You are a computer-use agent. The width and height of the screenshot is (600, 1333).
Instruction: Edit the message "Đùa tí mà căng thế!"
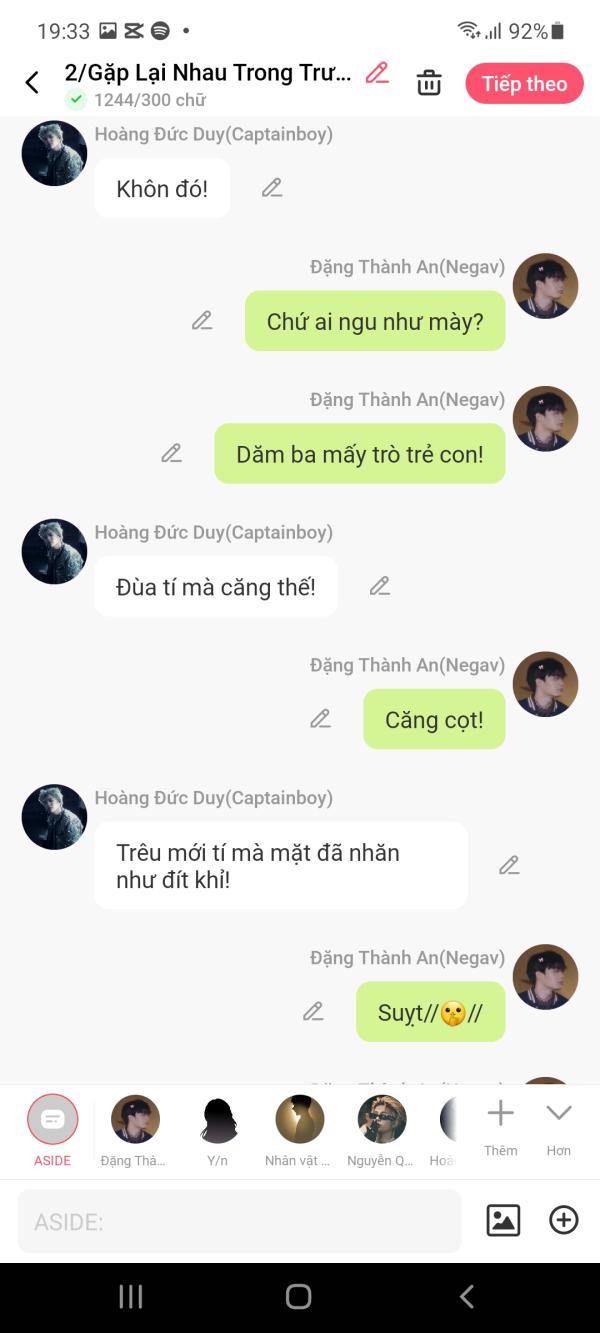pos(380,586)
